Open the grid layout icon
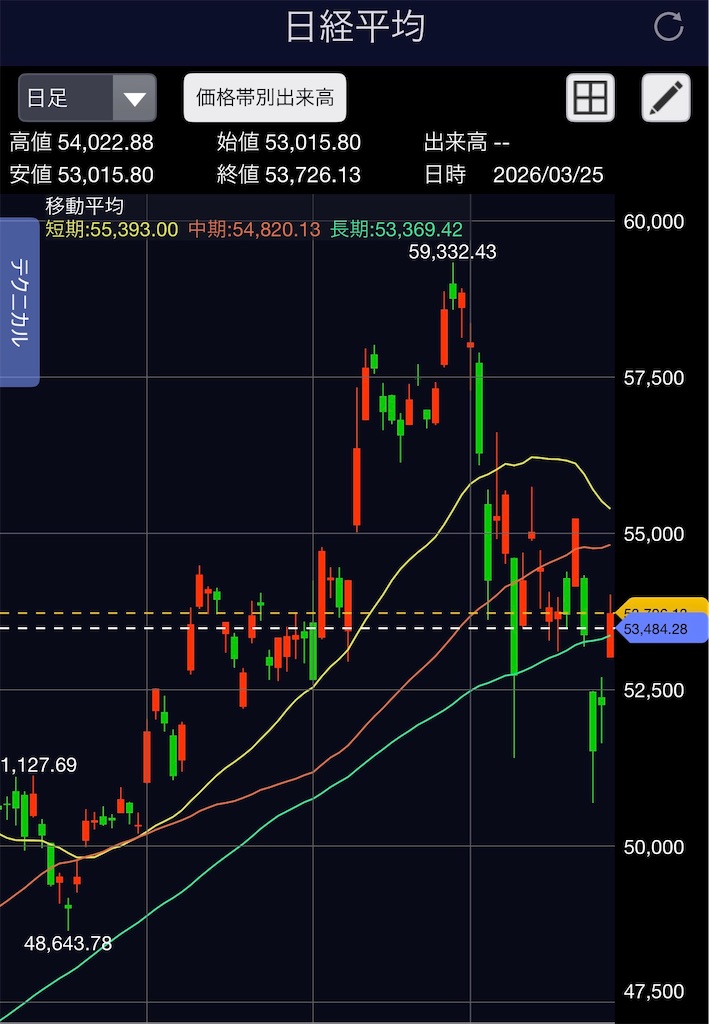Screen dimensions: 709x1024 [590, 98]
